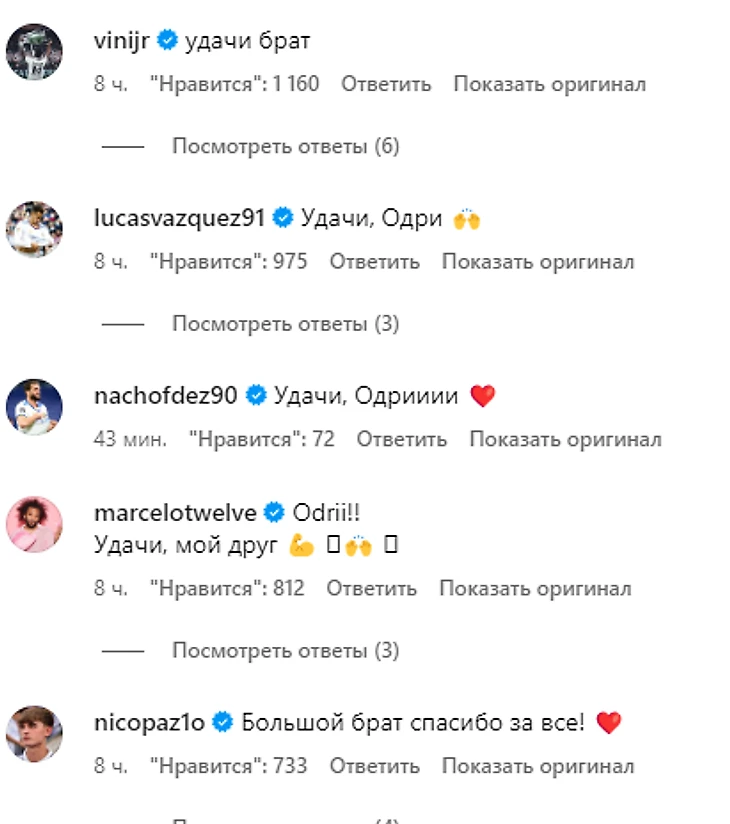Show original of marcelotwelve's comment
The width and height of the screenshot is (730, 824).
(x=535, y=589)
